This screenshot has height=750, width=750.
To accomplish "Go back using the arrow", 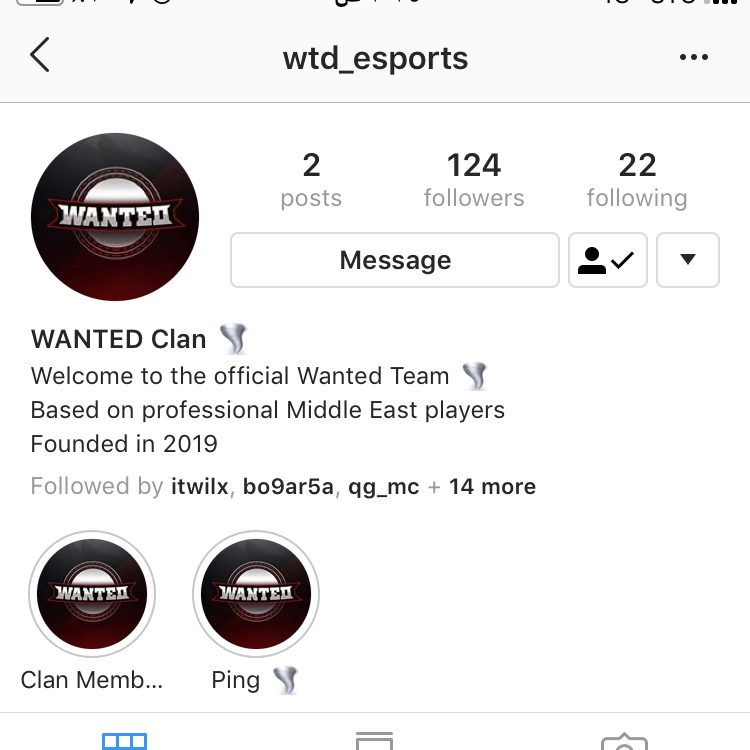I will click(39, 56).
